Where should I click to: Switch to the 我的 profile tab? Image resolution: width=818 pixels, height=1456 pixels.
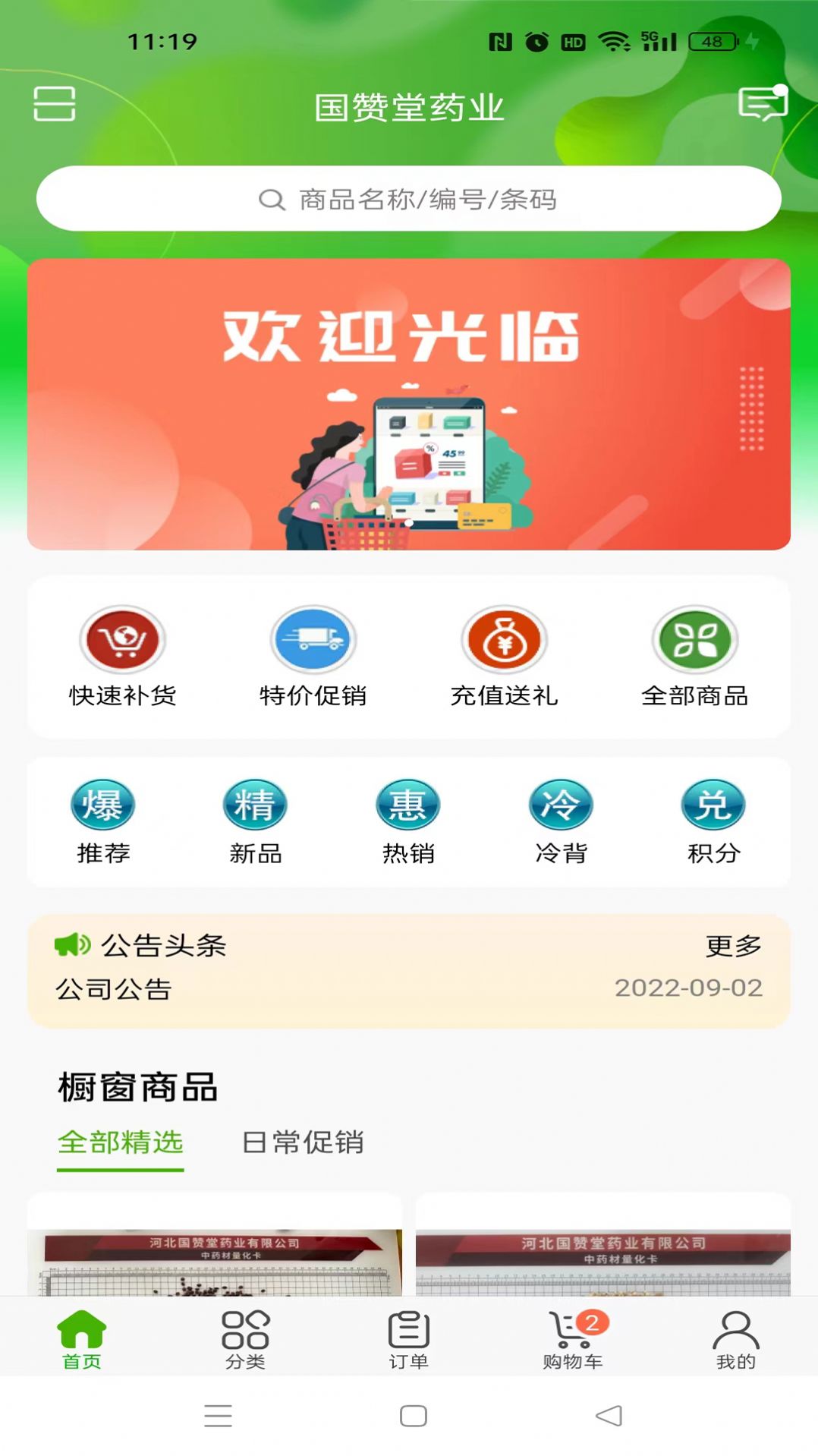[735, 1340]
